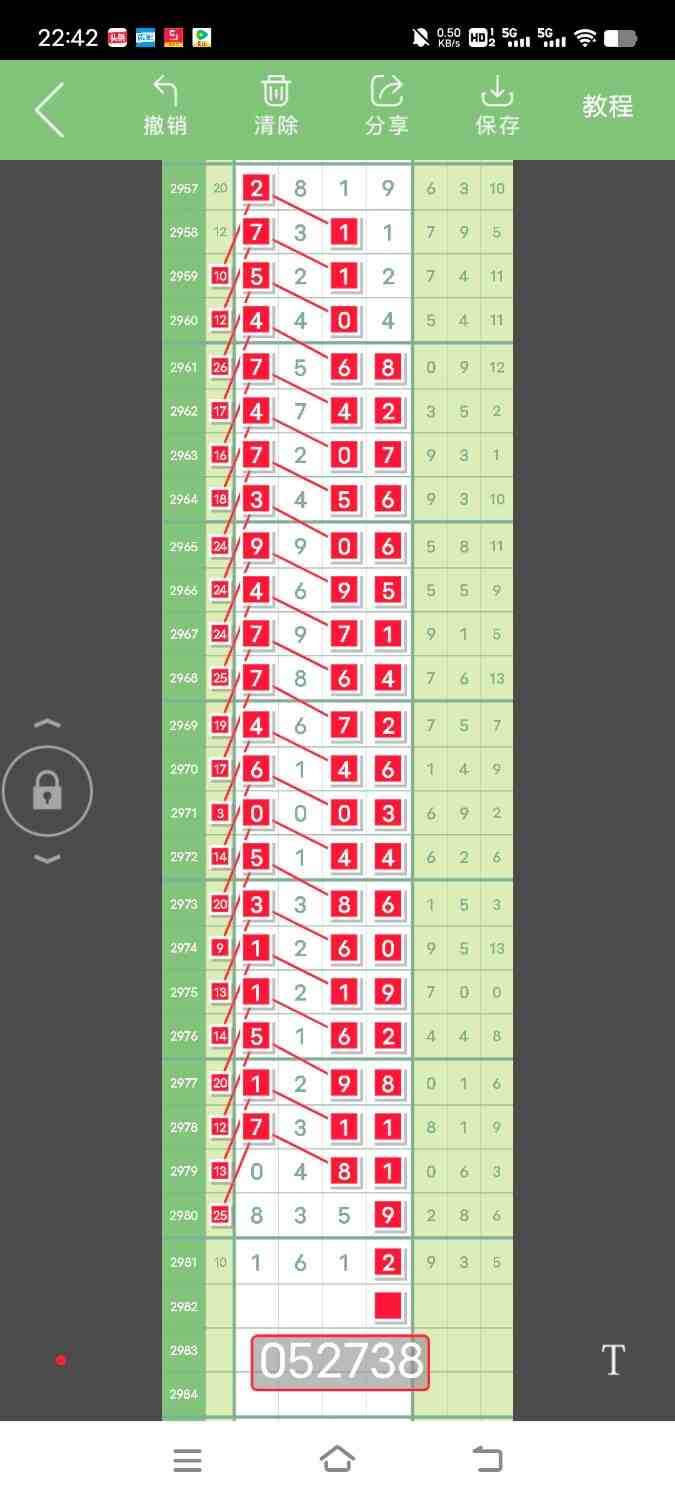Tap the red dot color selector
Image resolution: width=675 pixels, height=1500 pixels.
coord(61,1360)
